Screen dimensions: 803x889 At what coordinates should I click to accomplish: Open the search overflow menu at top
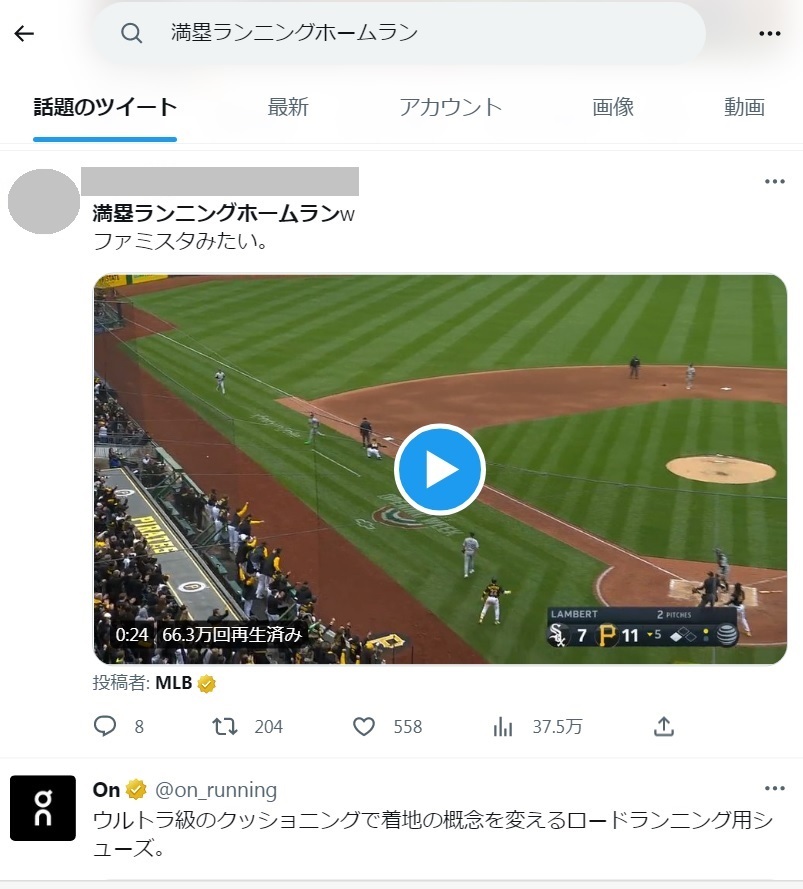tap(769, 34)
